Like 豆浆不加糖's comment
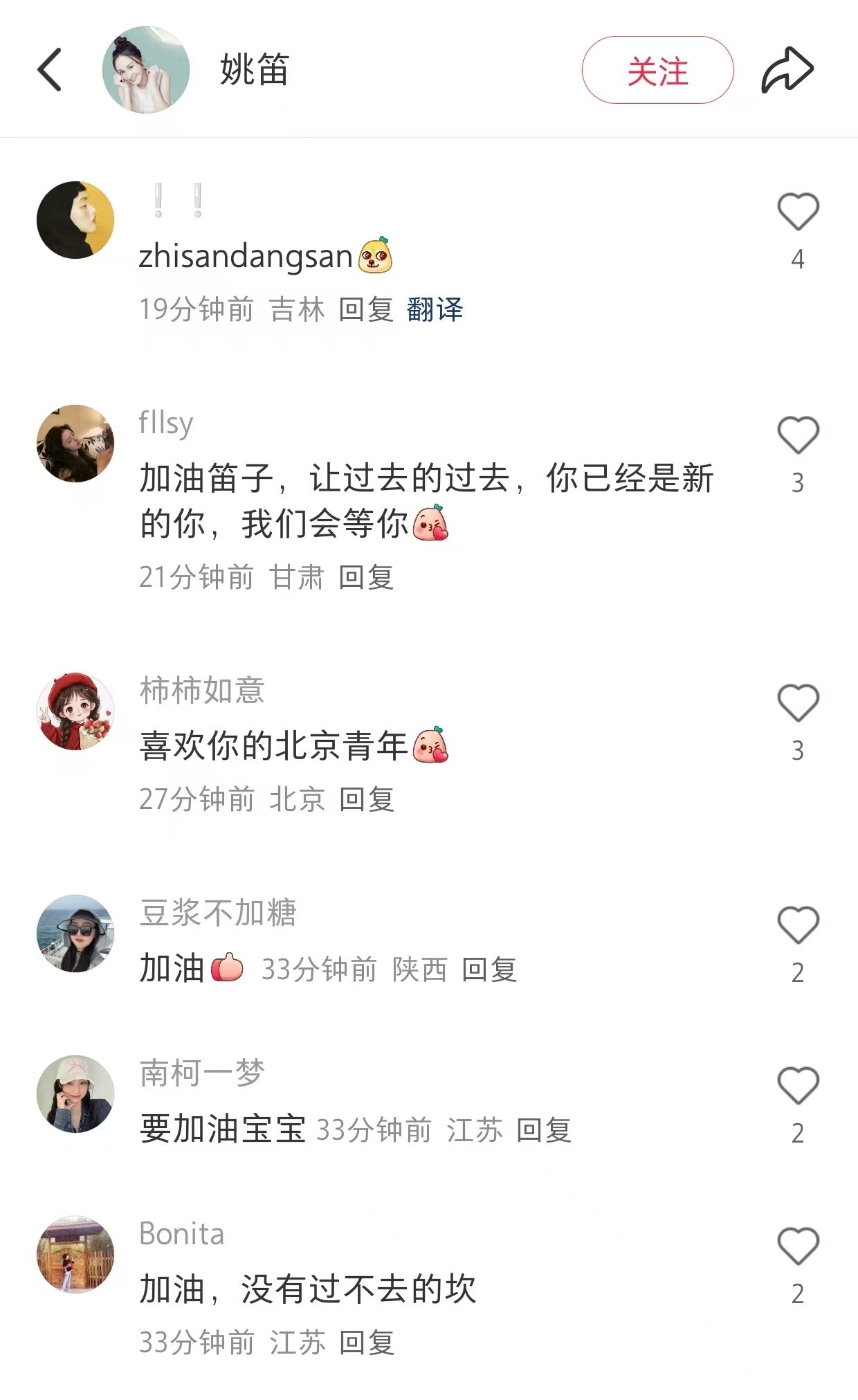 tap(798, 925)
